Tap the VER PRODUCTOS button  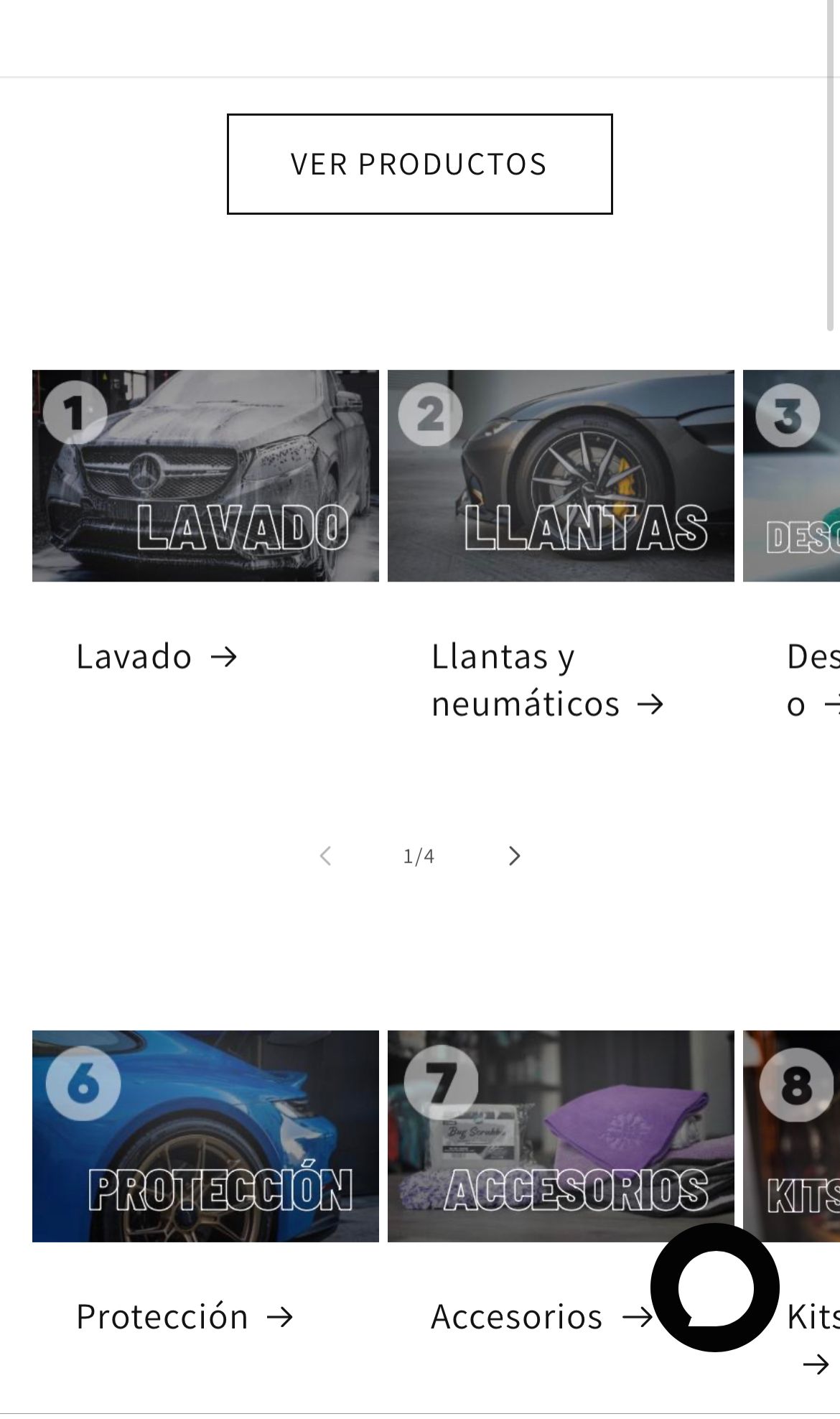pyautogui.click(x=419, y=164)
